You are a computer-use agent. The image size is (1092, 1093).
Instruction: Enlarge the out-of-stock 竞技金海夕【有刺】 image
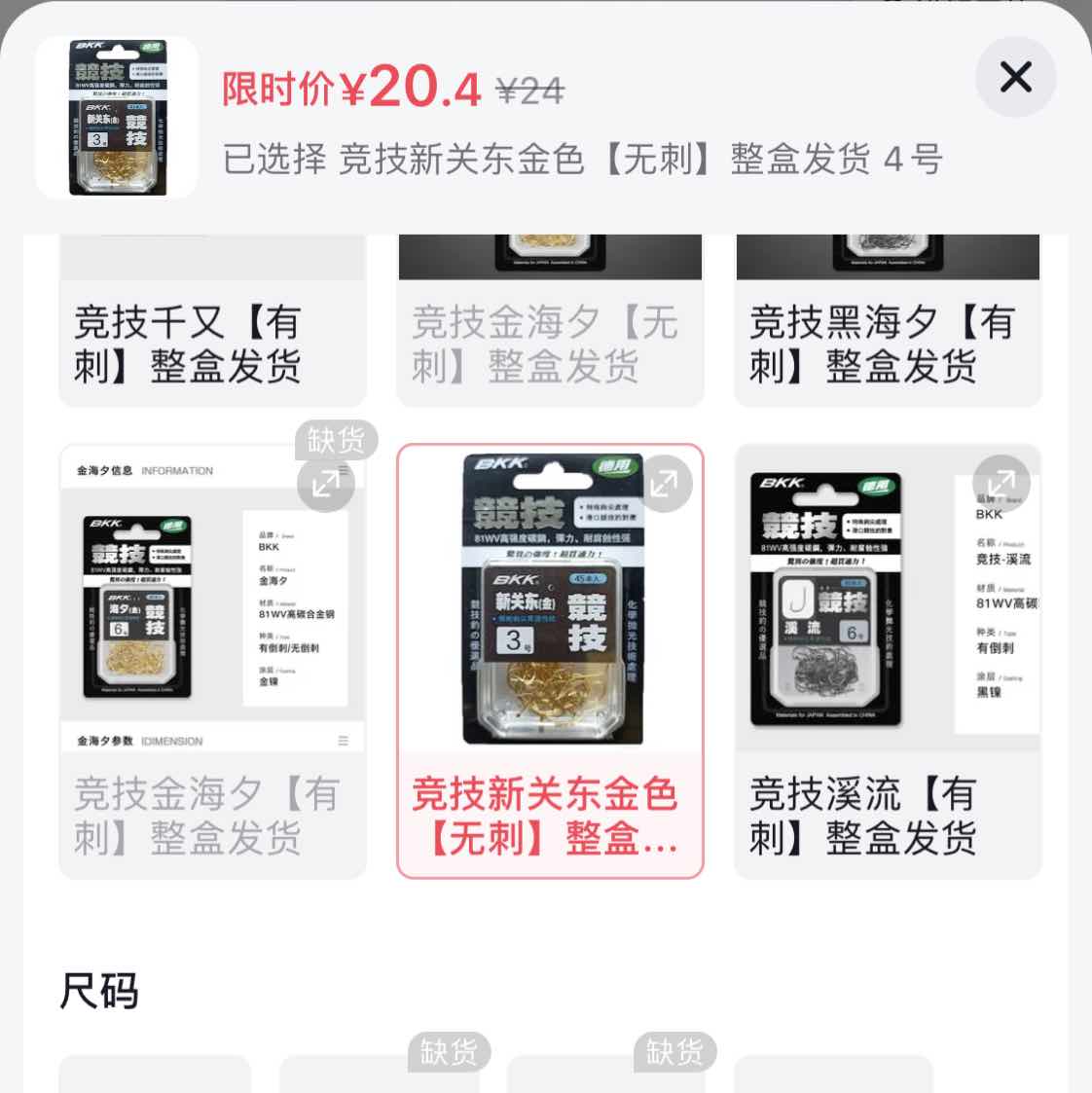(326, 483)
